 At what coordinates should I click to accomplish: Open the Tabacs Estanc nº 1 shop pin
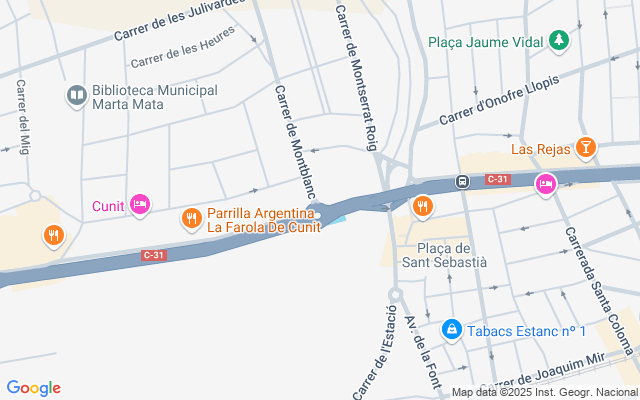pos(452,328)
